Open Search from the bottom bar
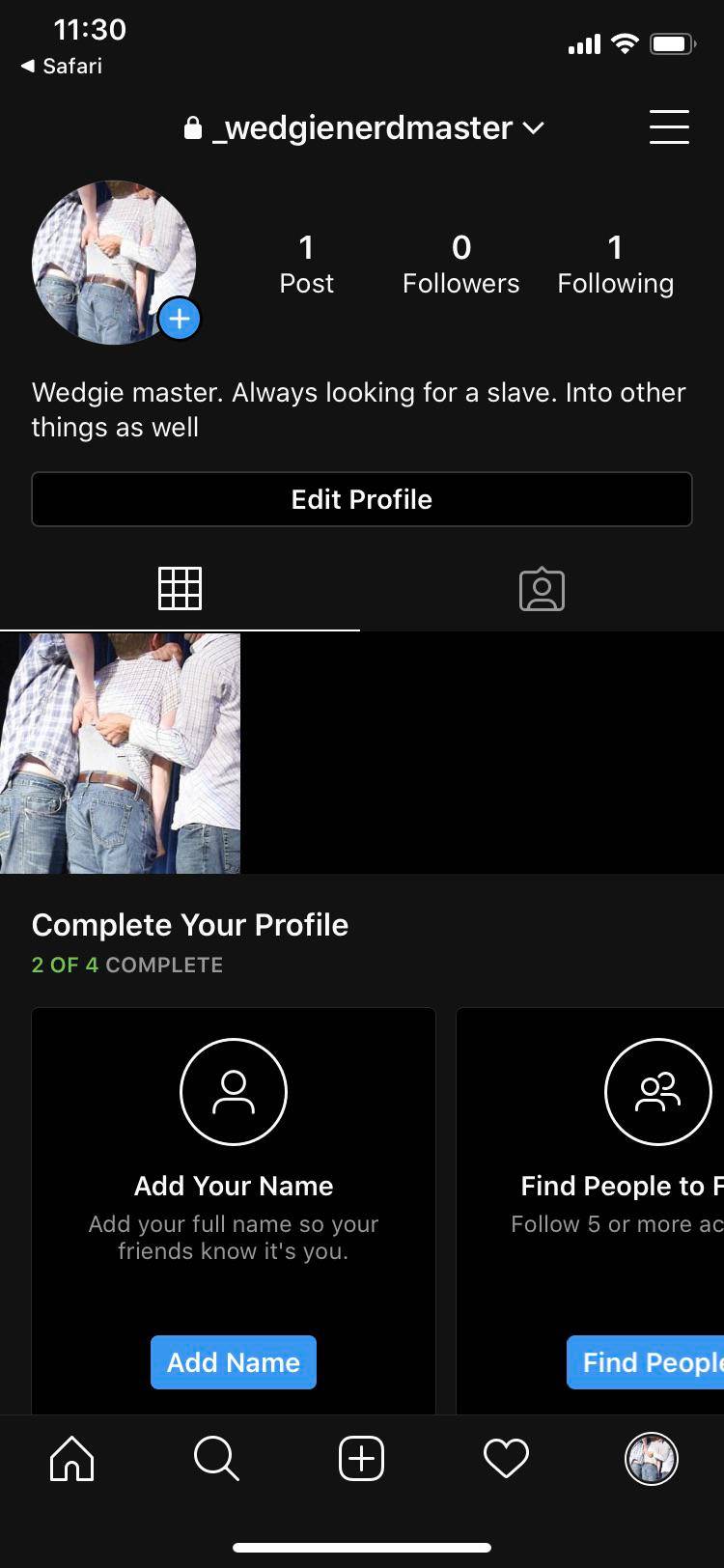 click(x=216, y=1459)
